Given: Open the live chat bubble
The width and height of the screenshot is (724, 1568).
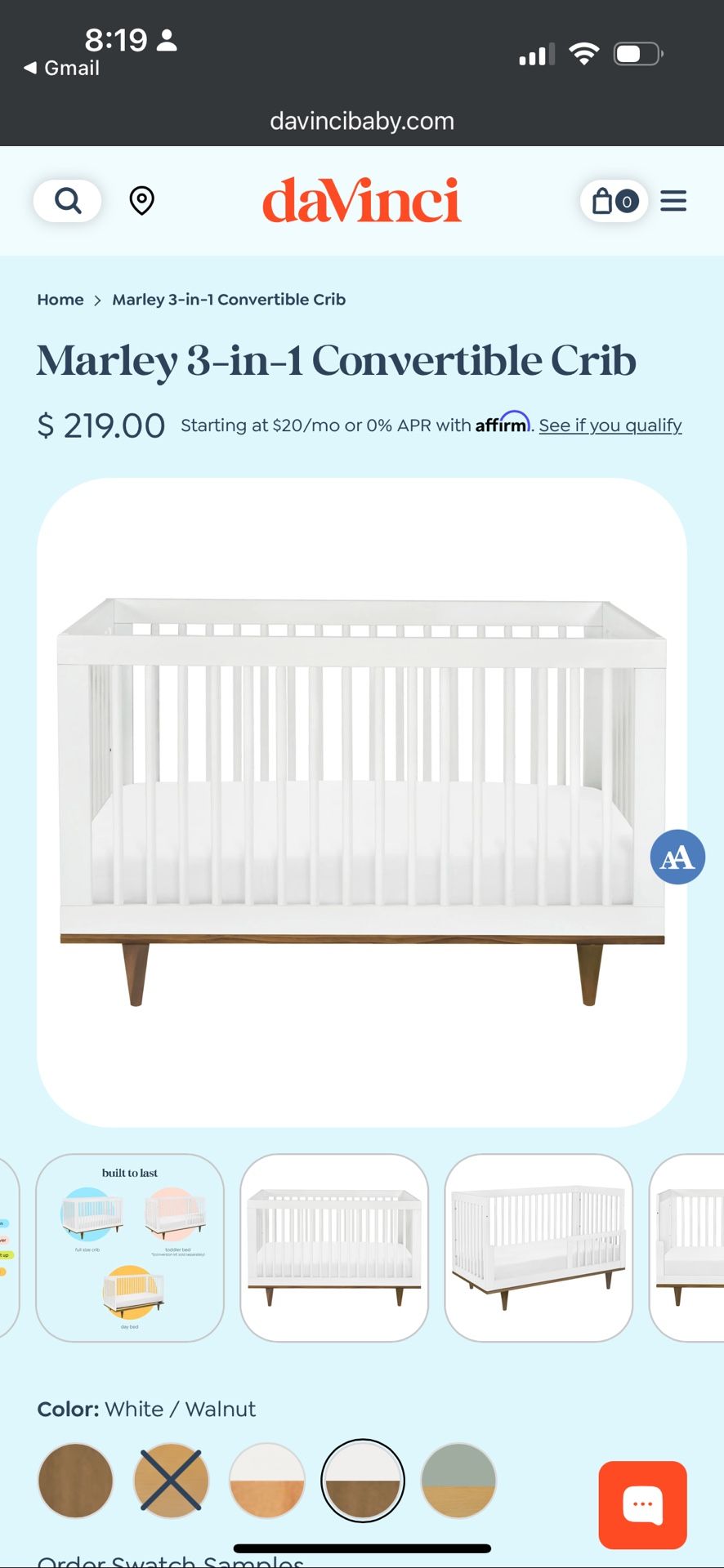Looking at the screenshot, I should [x=642, y=1504].
